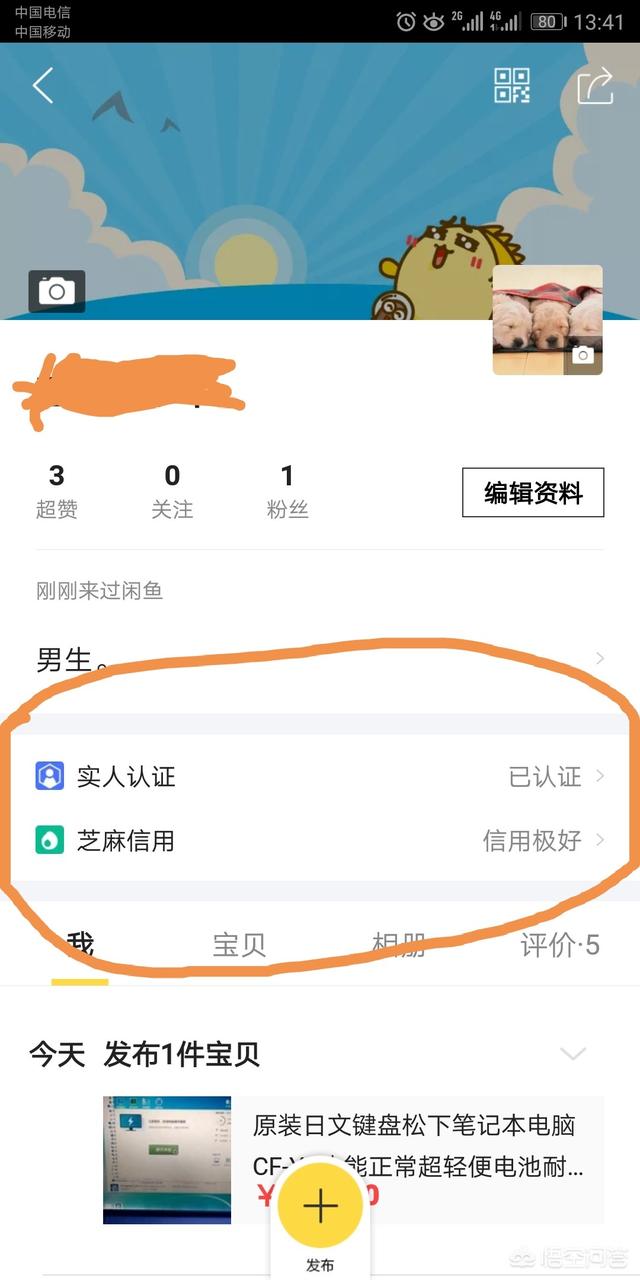Open 芝麻信用 credit row
This screenshot has height=1280, width=640.
coord(320,840)
